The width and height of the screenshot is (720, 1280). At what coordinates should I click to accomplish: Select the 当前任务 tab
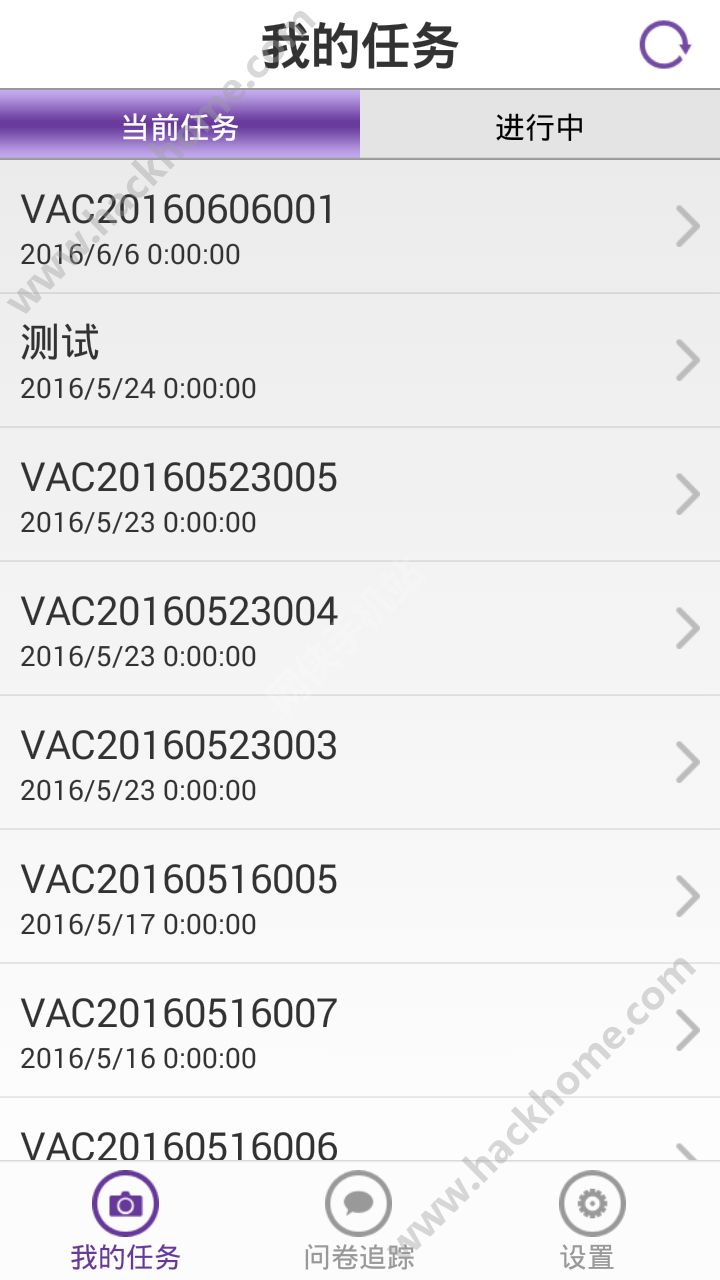coord(180,125)
